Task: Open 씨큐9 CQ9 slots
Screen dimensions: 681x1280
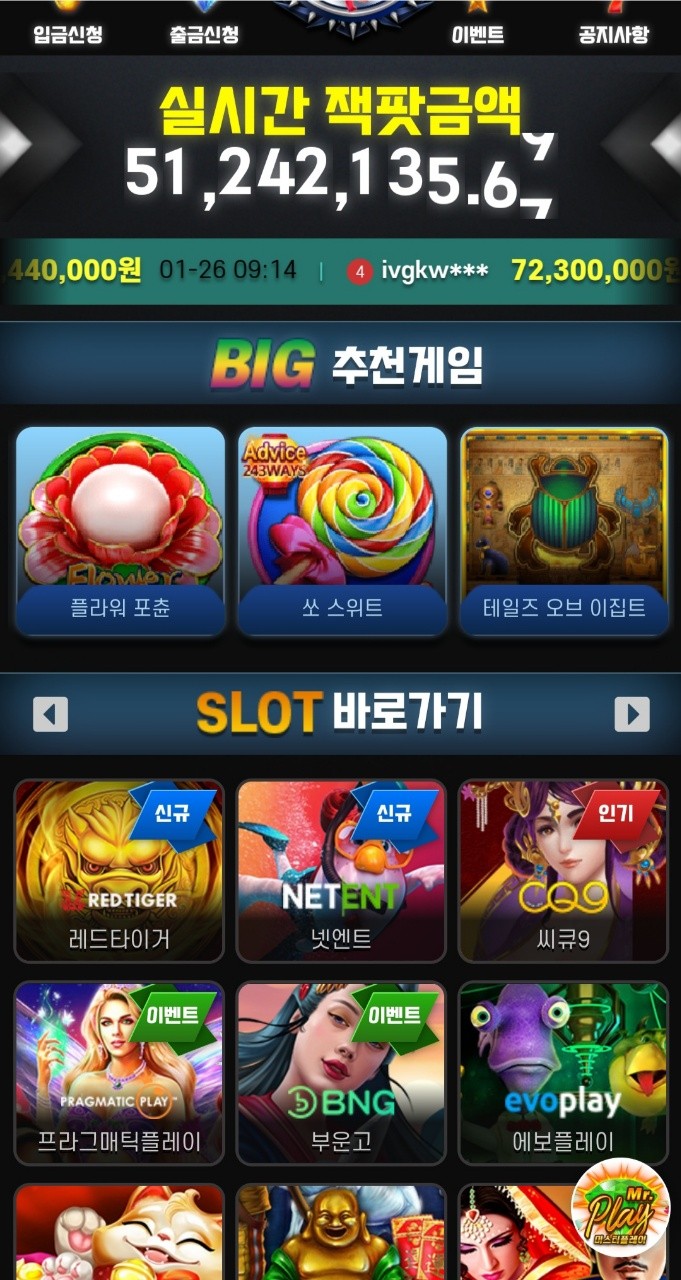Action: tap(563, 870)
